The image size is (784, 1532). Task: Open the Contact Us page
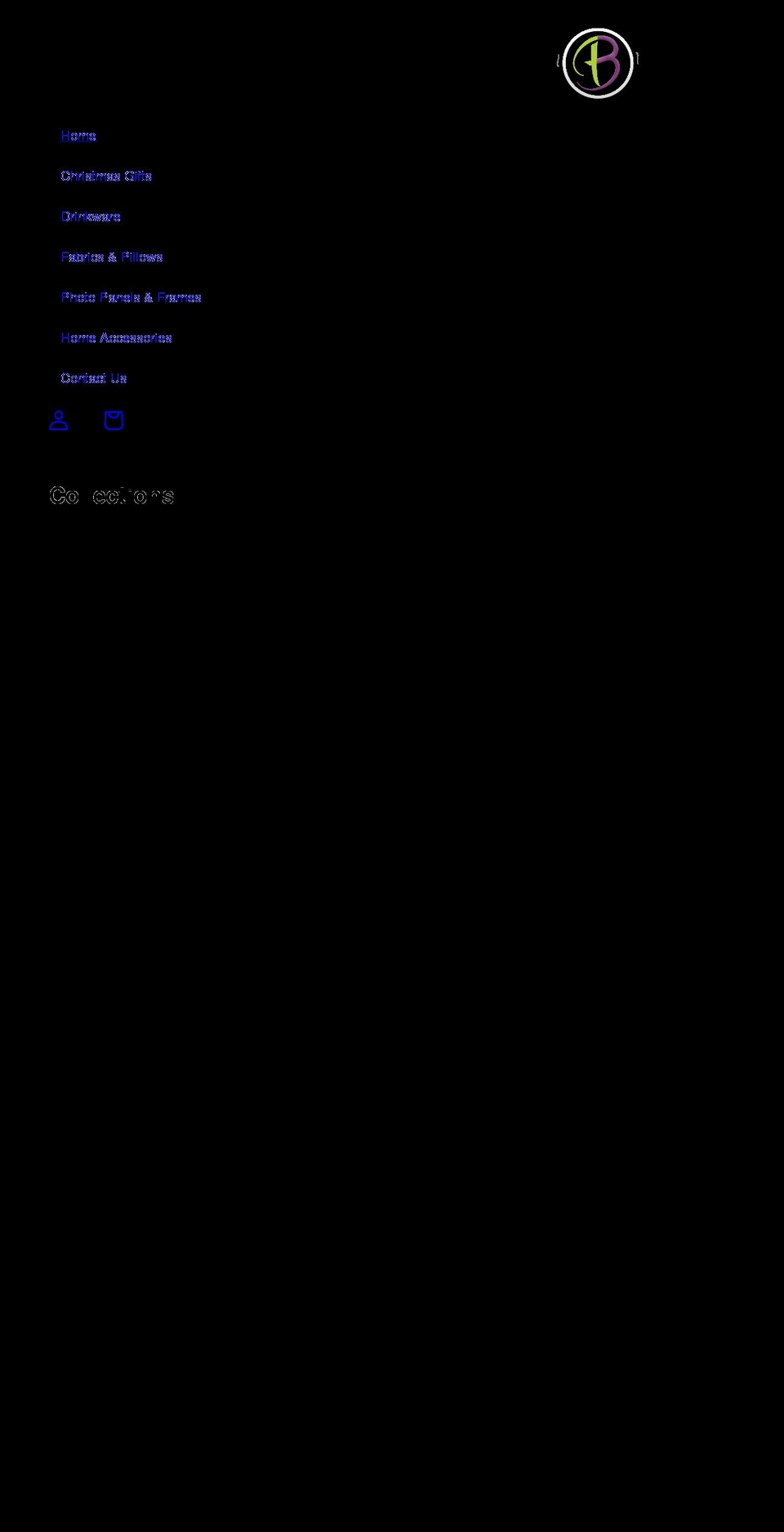coord(94,378)
